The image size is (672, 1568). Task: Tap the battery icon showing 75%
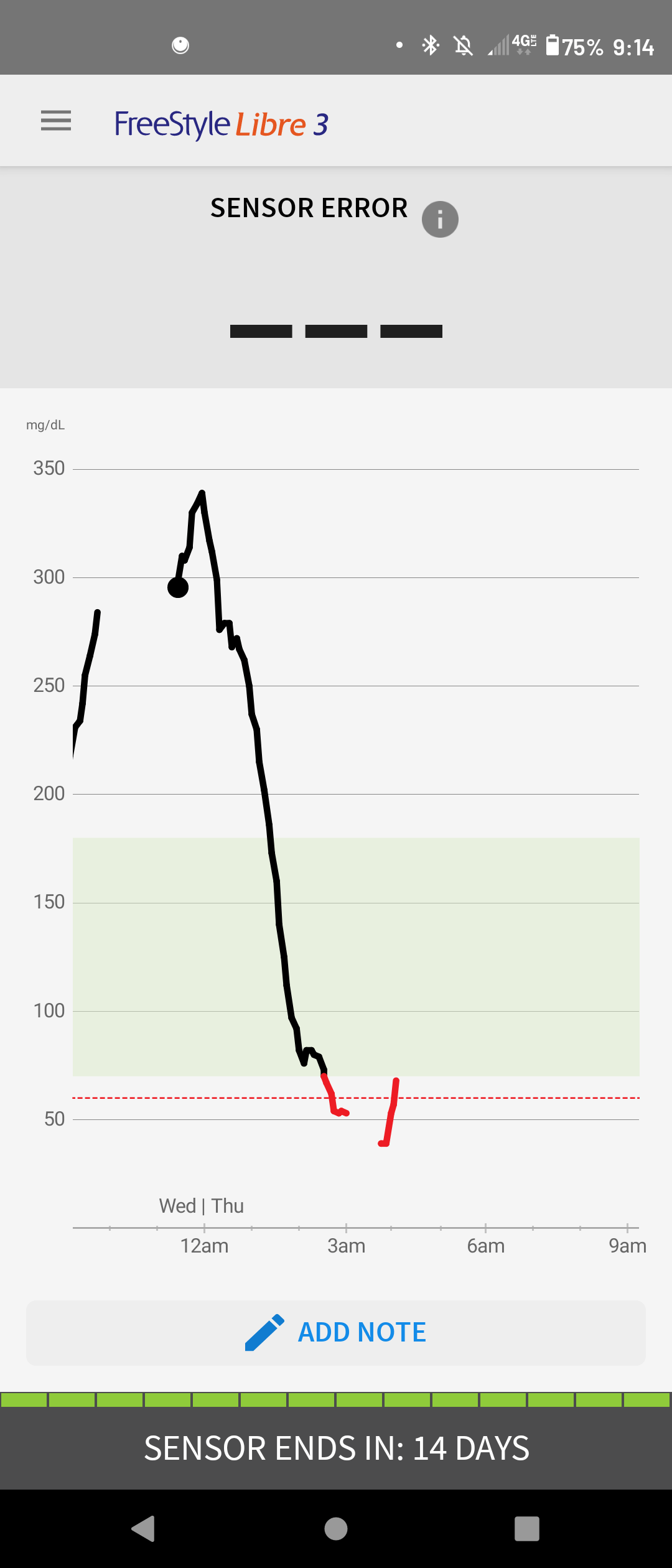[x=553, y=45]
